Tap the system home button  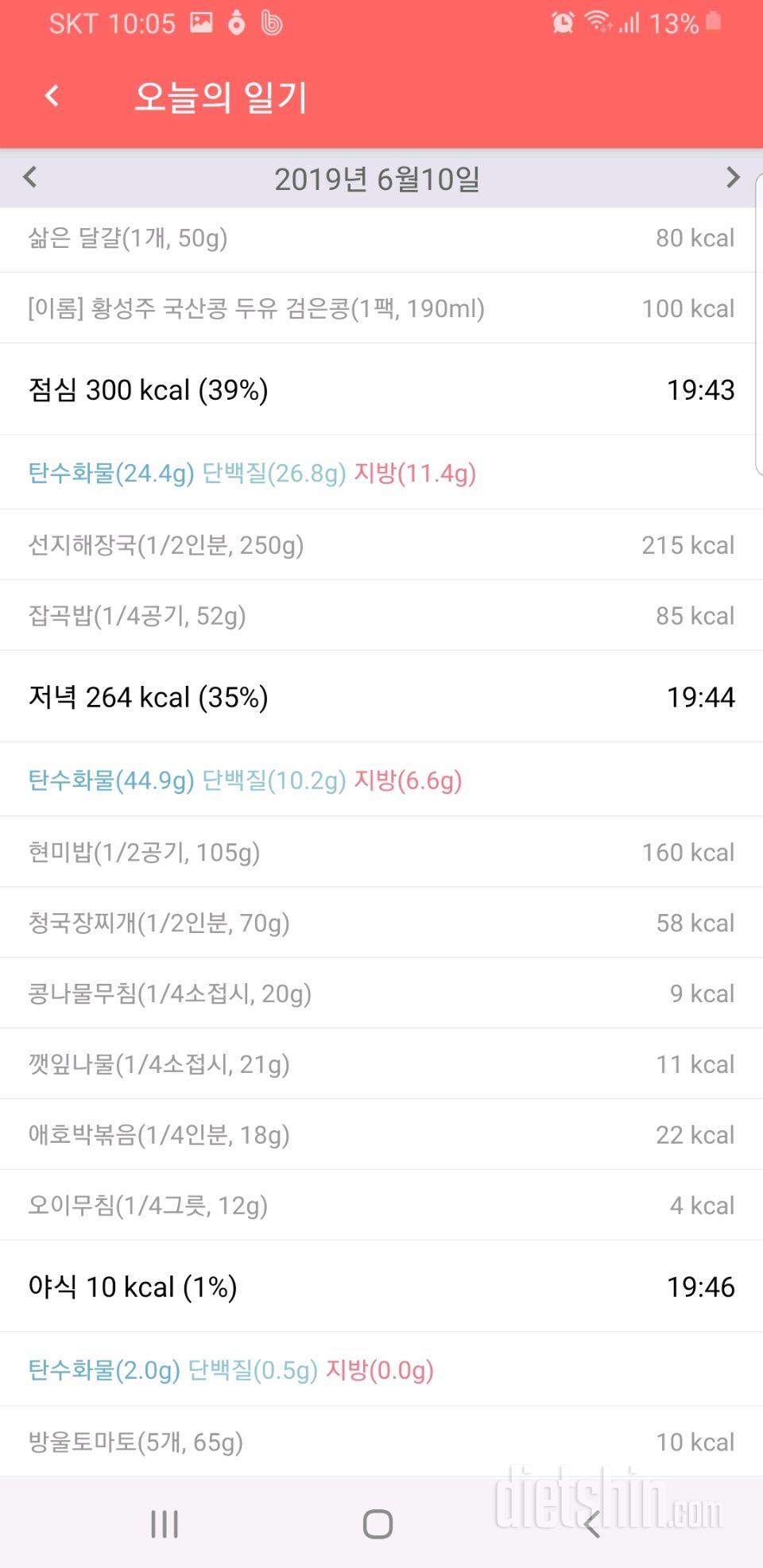point(378,1523)
